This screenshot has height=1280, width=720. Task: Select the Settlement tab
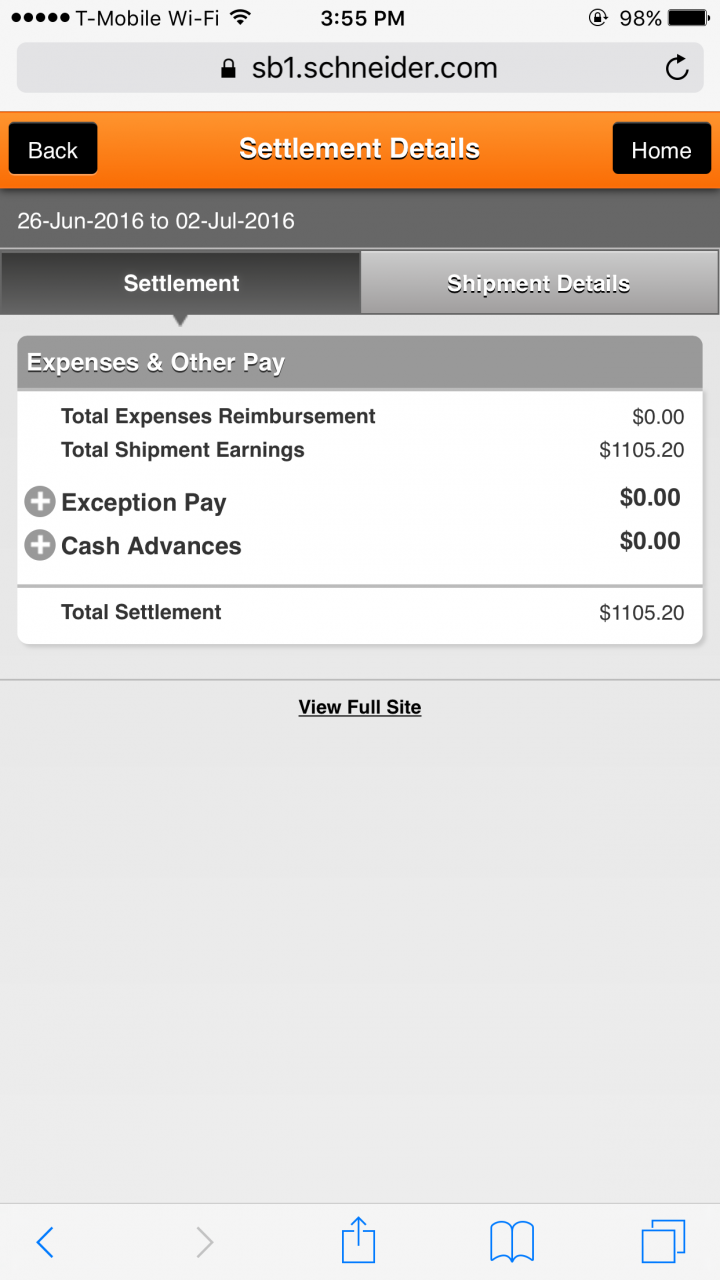[181, 283]
